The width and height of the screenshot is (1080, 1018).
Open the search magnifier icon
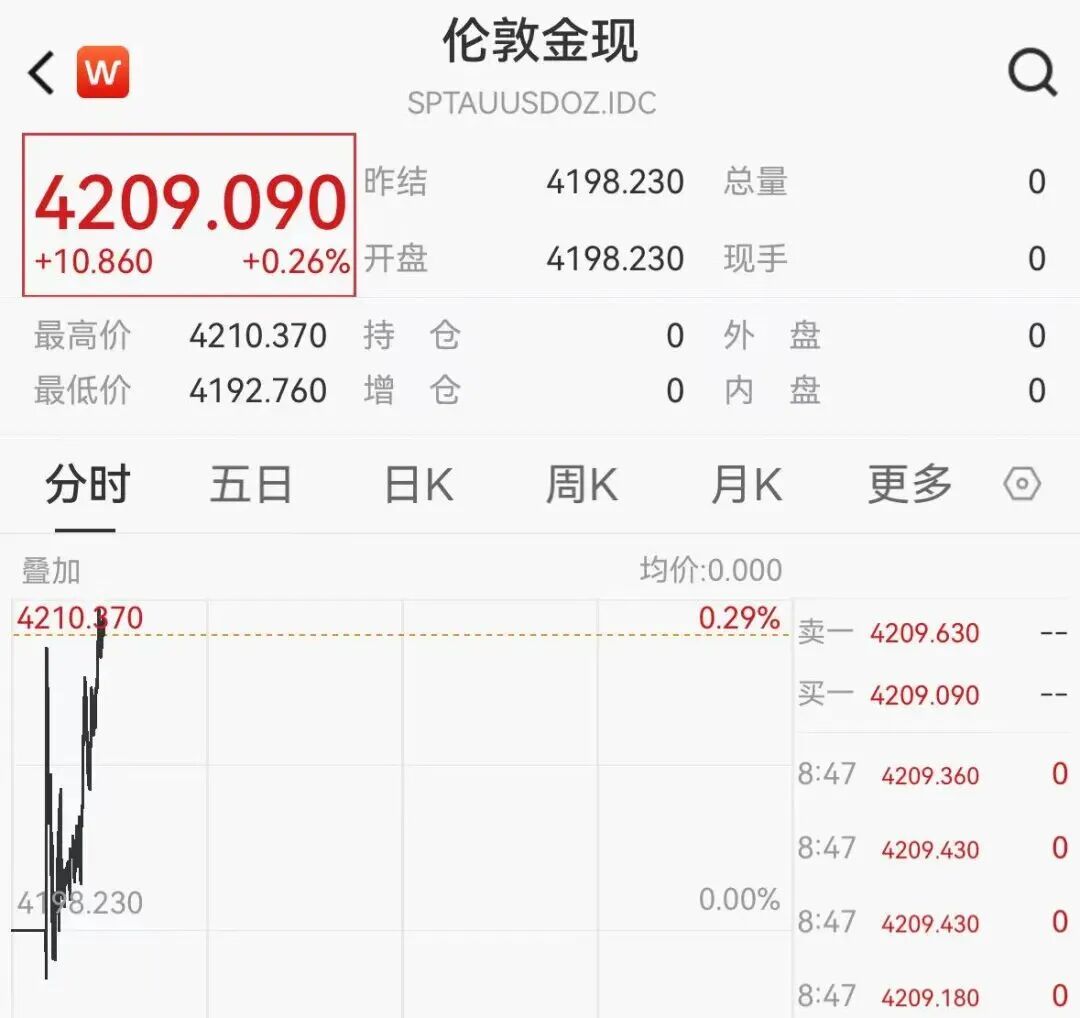[1031, 73]
